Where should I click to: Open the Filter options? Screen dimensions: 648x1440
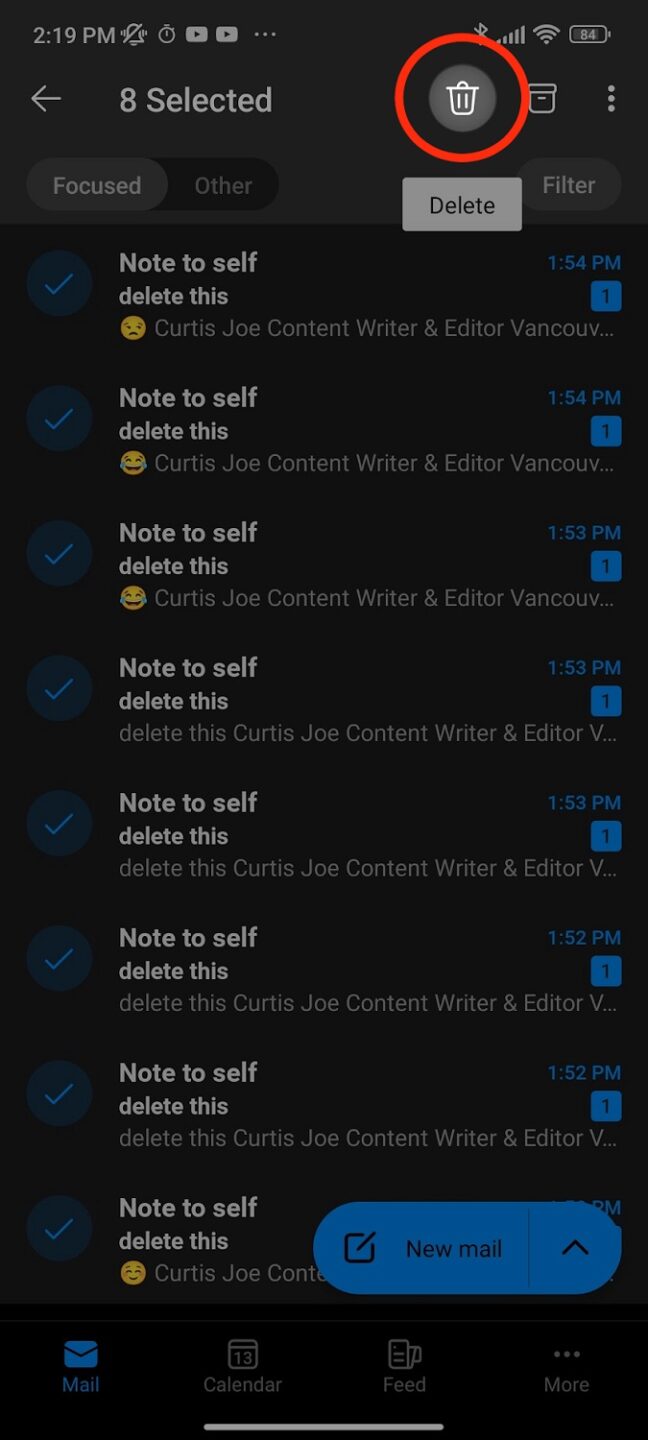tap(568, 185)
